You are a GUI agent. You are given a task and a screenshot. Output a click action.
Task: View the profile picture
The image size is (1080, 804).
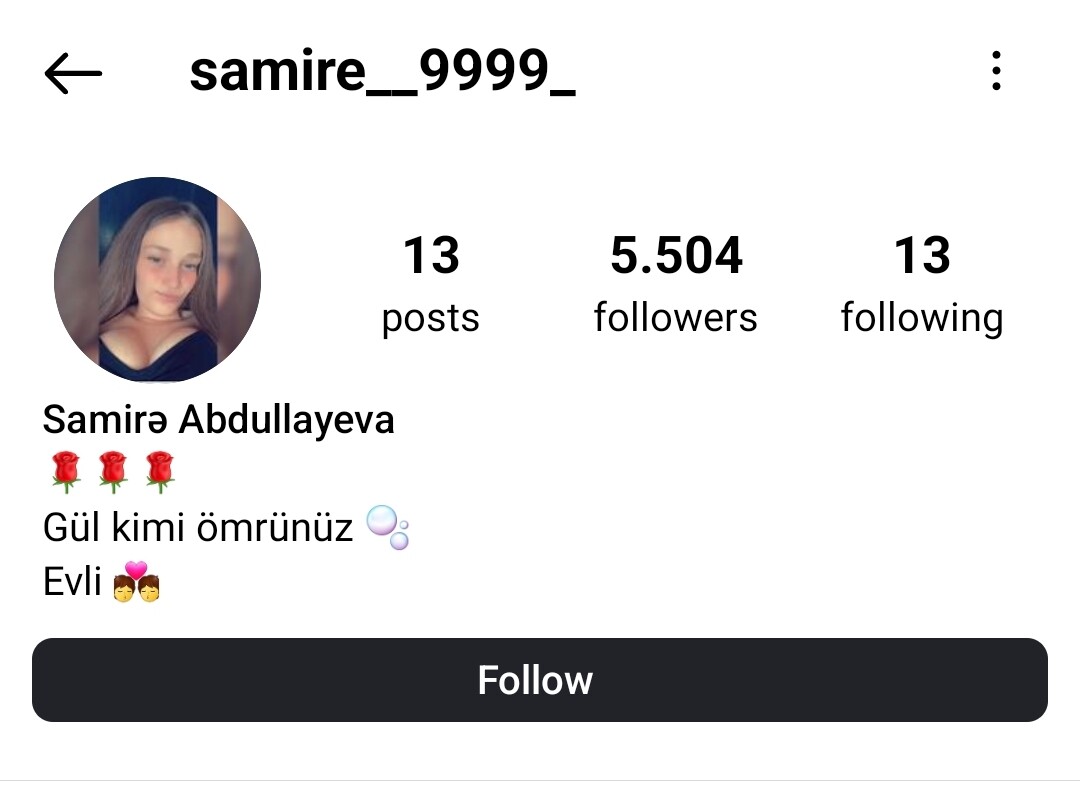coord(157,280)
